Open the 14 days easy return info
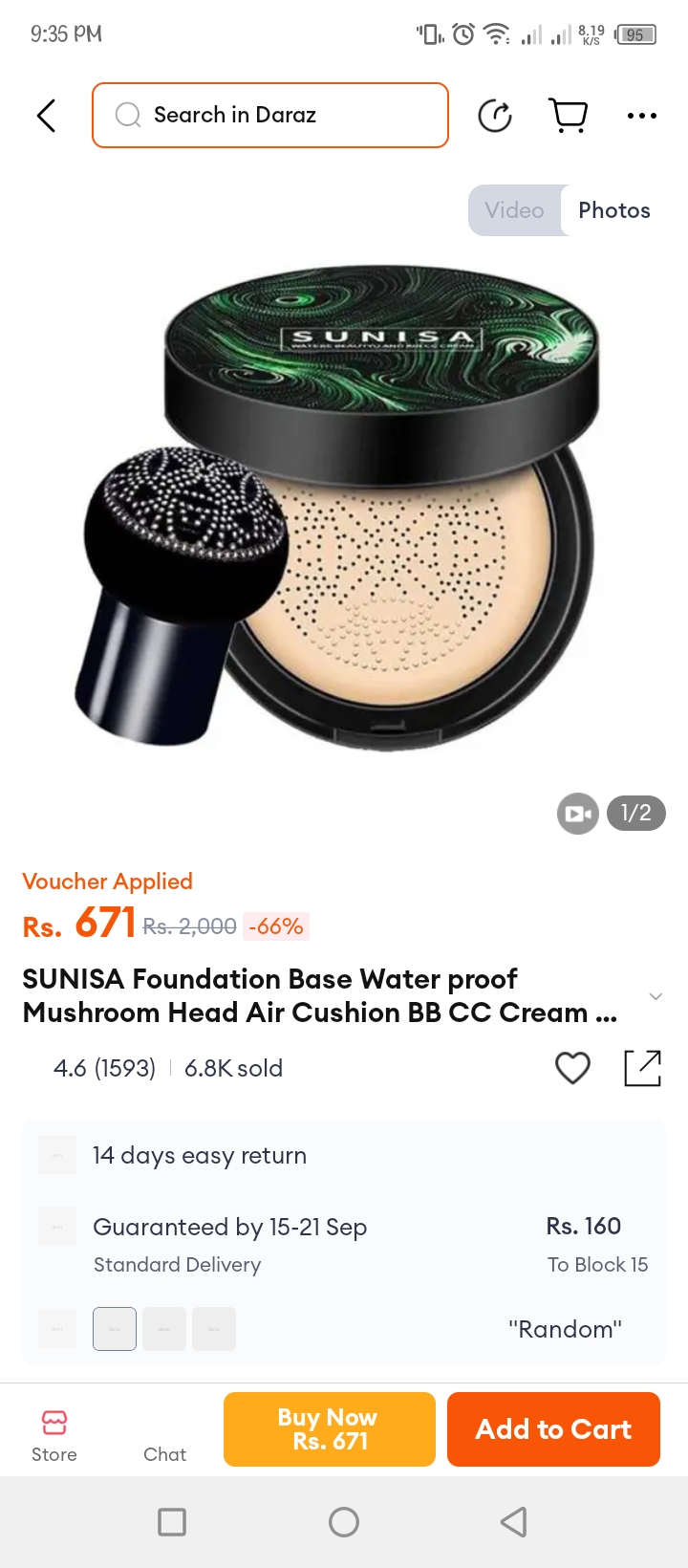This screenshot has width=688, height=1568. point(200,1156)
